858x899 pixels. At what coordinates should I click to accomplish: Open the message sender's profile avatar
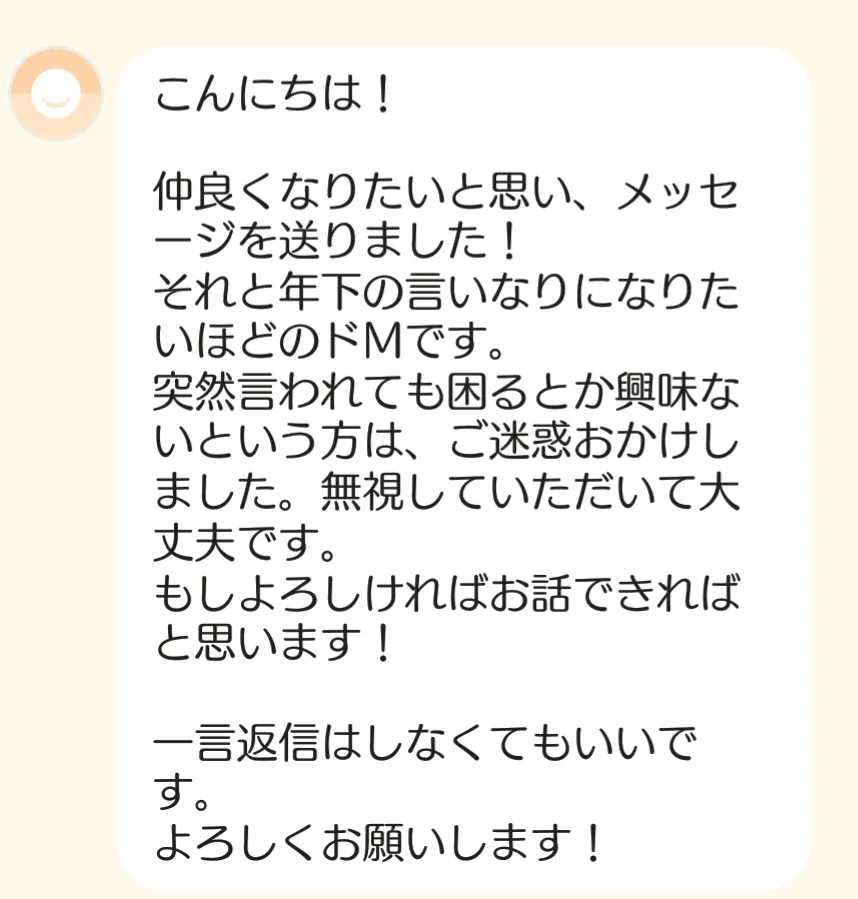tap(55, 94)
